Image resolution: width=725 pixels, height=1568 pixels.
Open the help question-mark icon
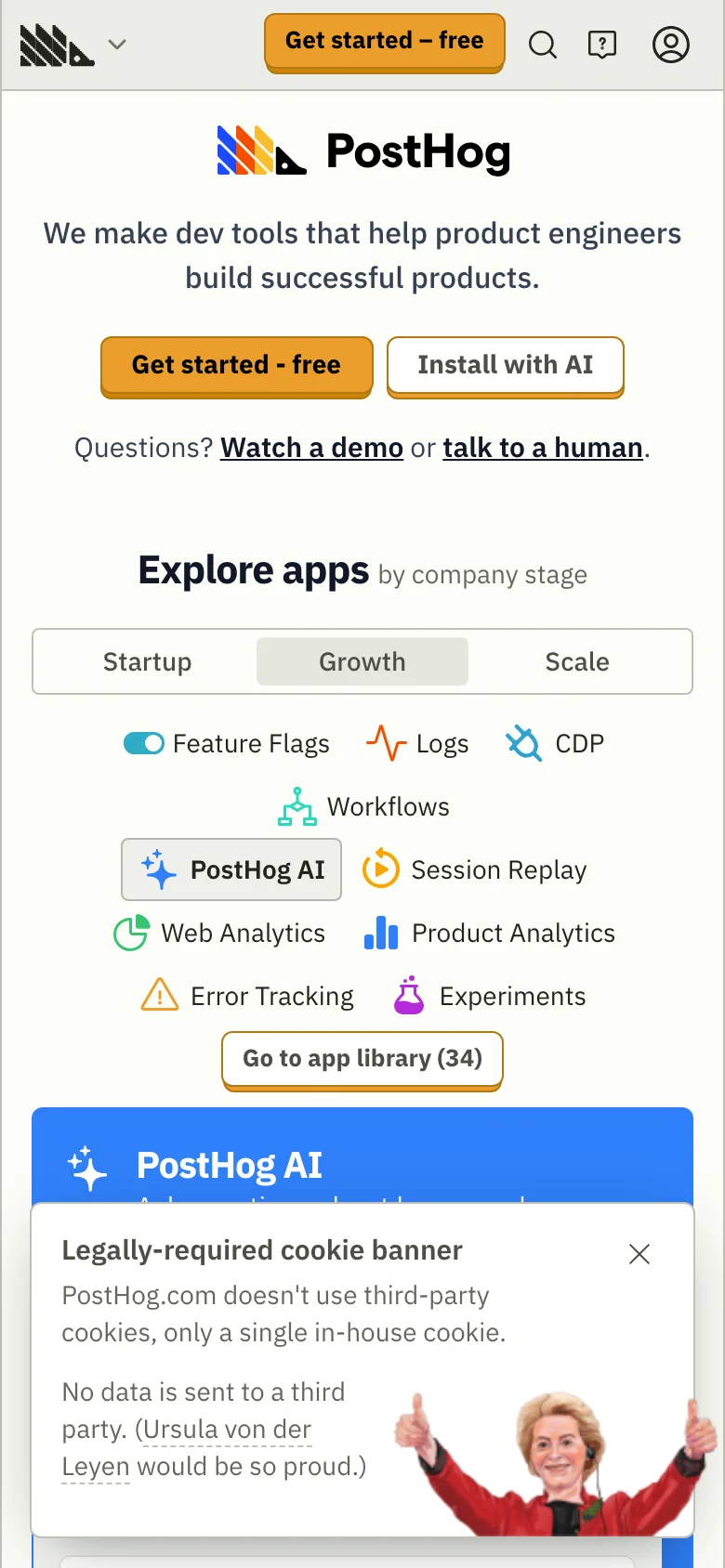[602, 45]
